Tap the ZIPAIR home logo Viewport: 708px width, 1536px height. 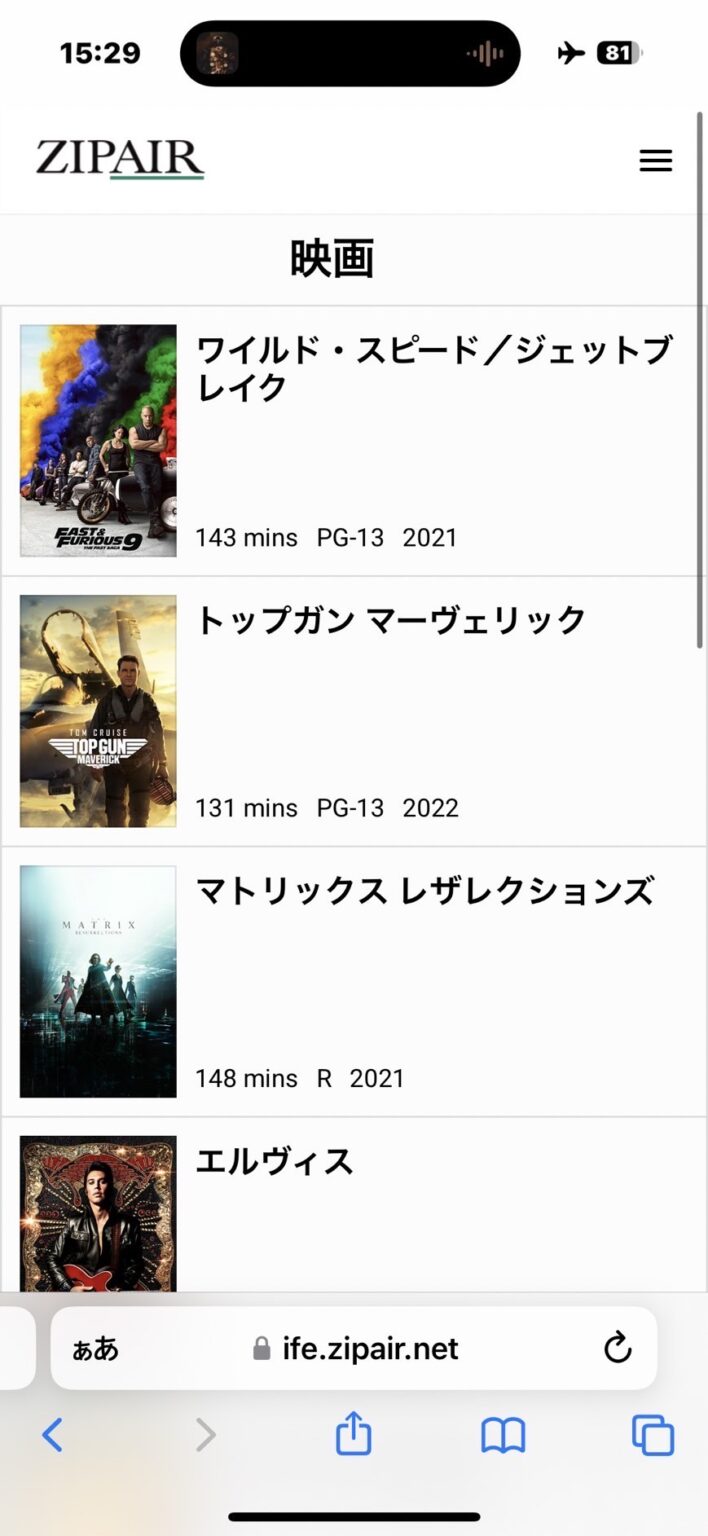point(120,159)
